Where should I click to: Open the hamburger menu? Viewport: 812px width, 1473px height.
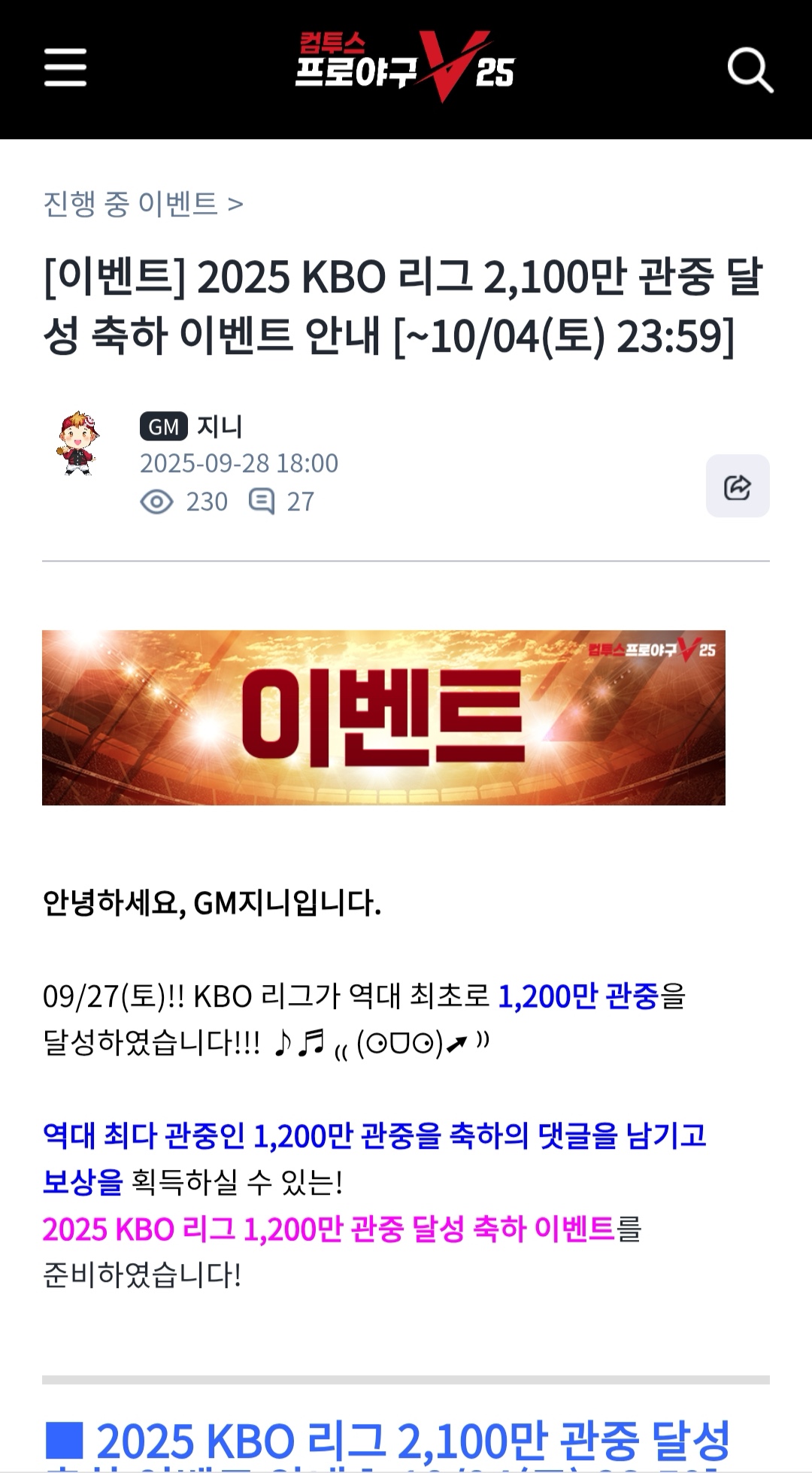(65, 68)
